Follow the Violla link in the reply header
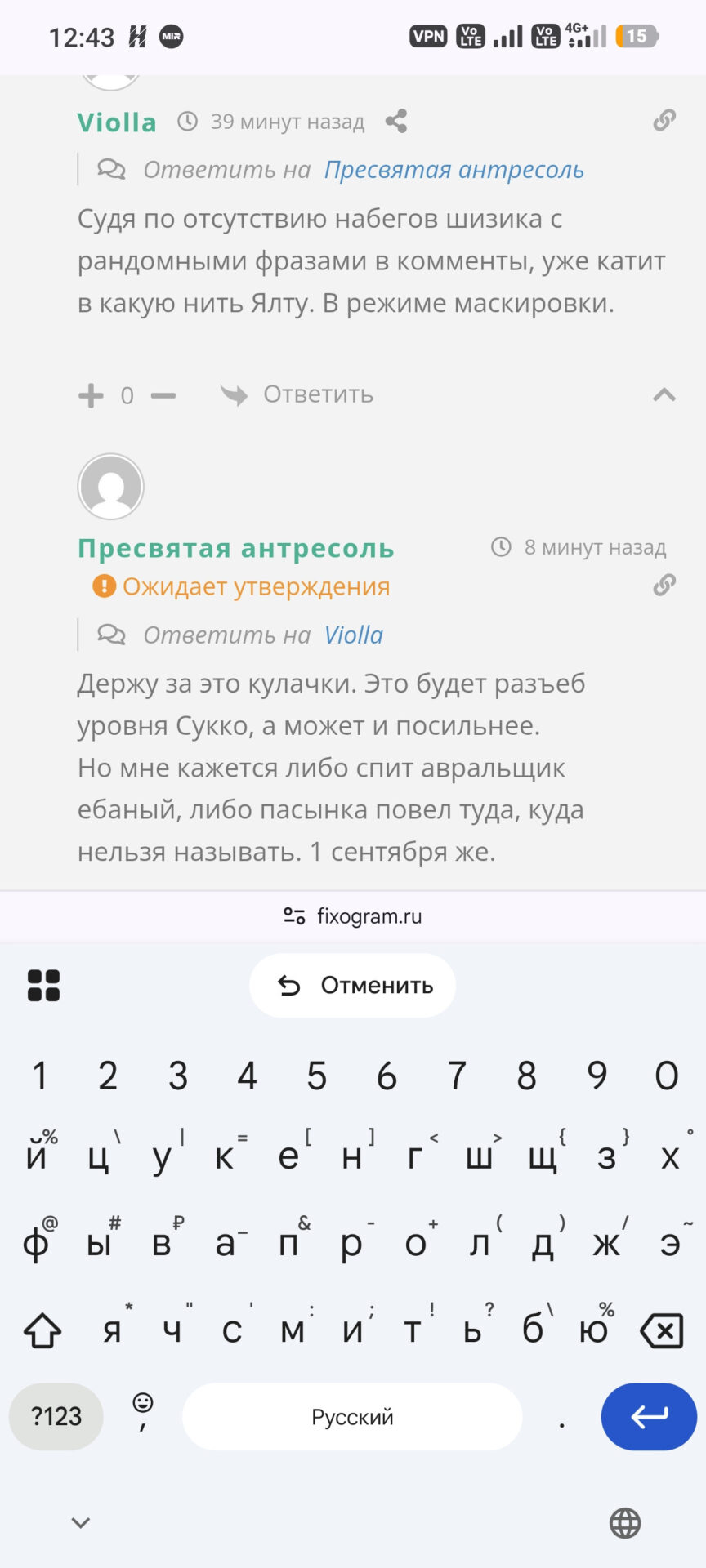The image size is (706, 1568). 354,635
